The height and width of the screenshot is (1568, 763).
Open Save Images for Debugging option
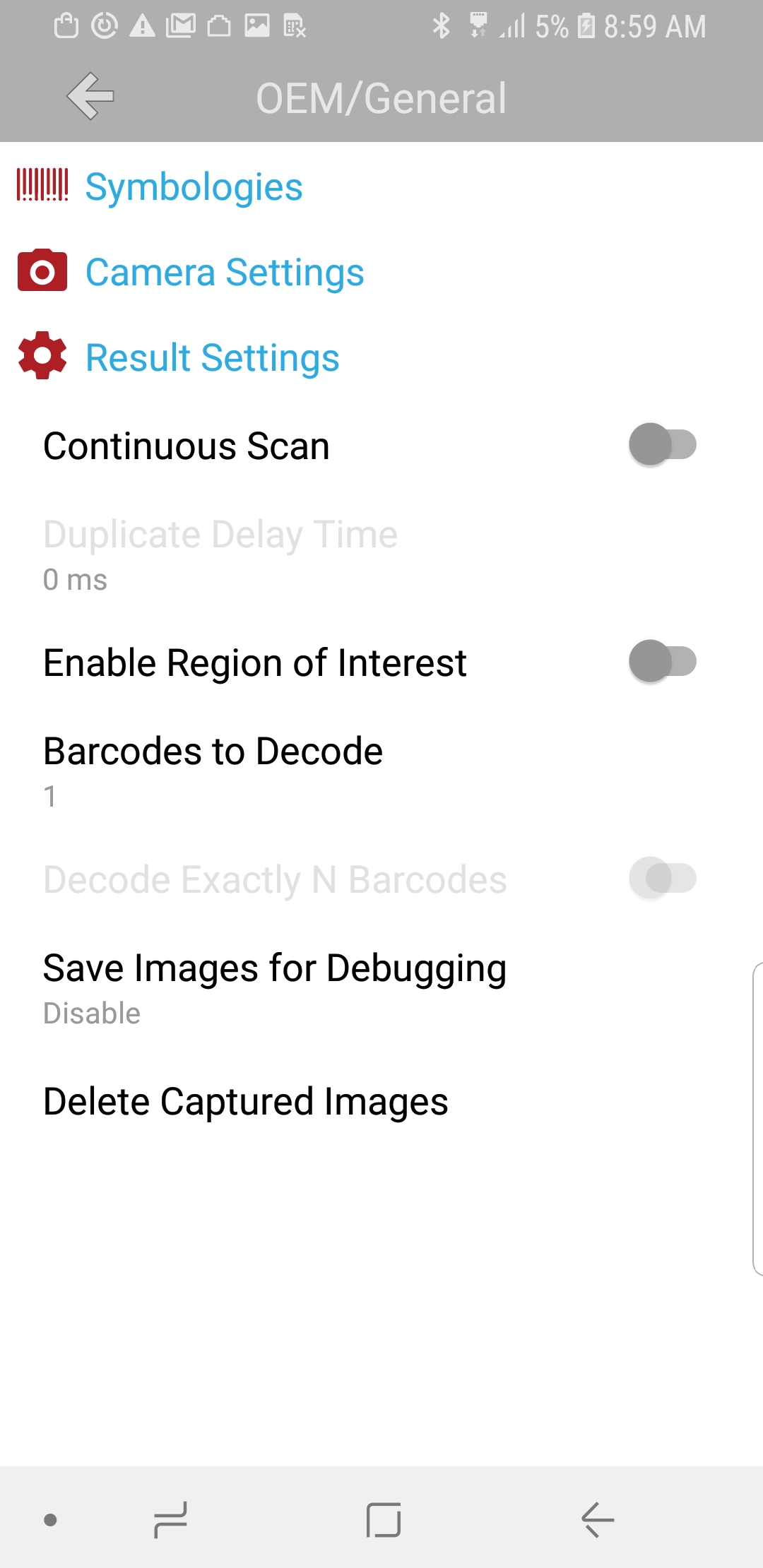tap(381, 987)
